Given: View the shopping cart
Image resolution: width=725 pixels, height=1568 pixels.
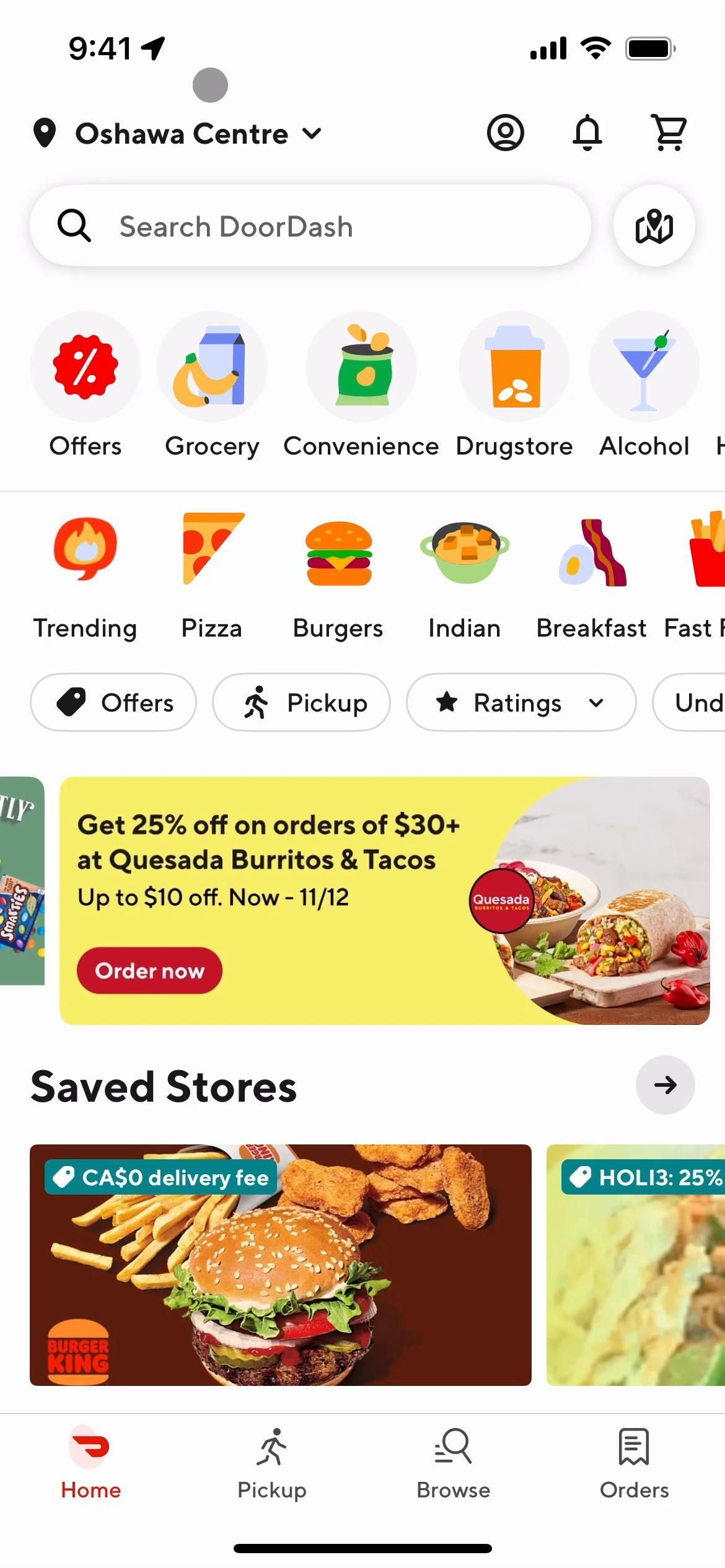Looking at the screenshot, I should click(x=669, y=133).
